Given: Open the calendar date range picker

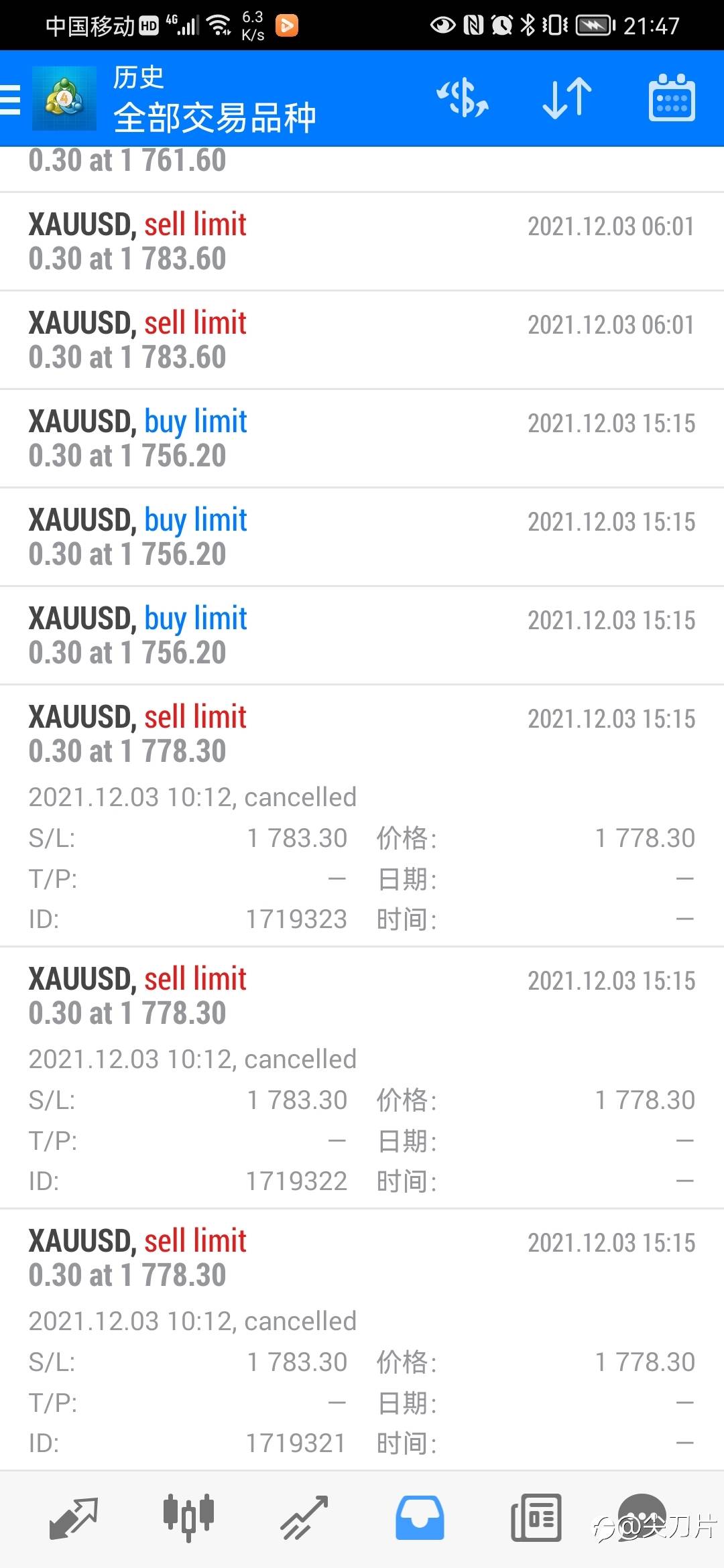Looking at the screenshot, I should 672,98.
